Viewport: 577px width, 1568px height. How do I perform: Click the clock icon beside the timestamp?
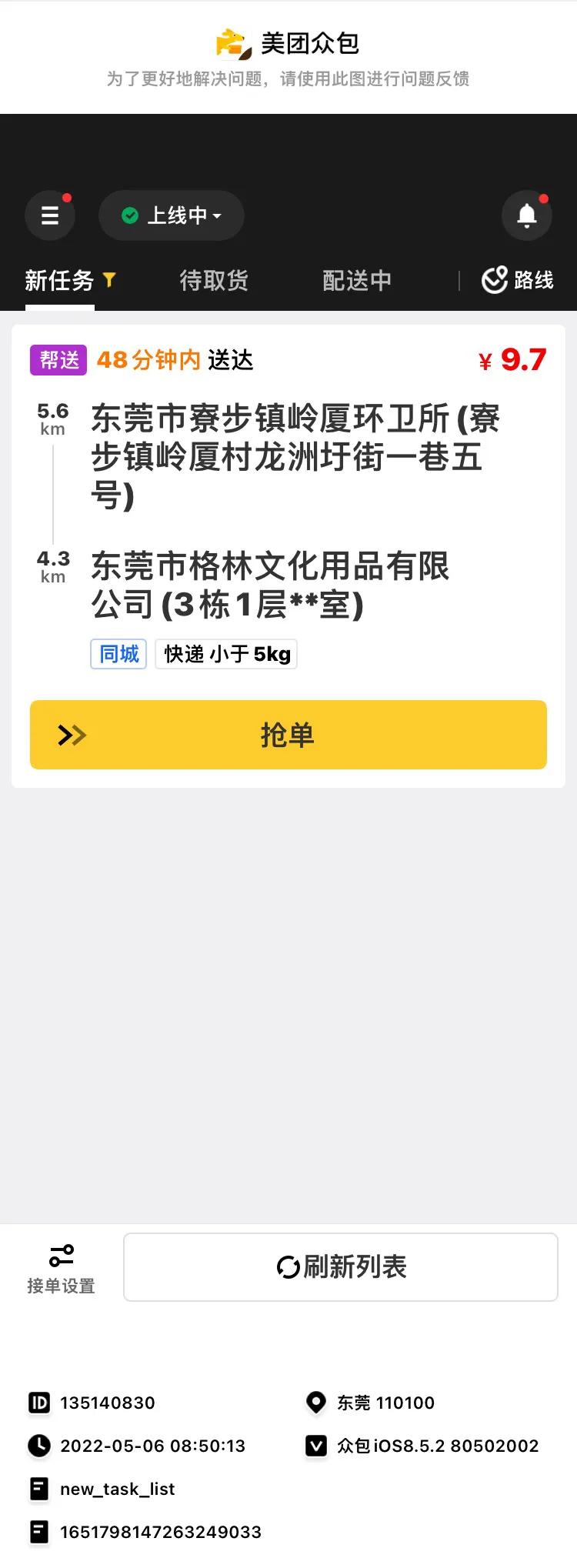pos(38,1446)
